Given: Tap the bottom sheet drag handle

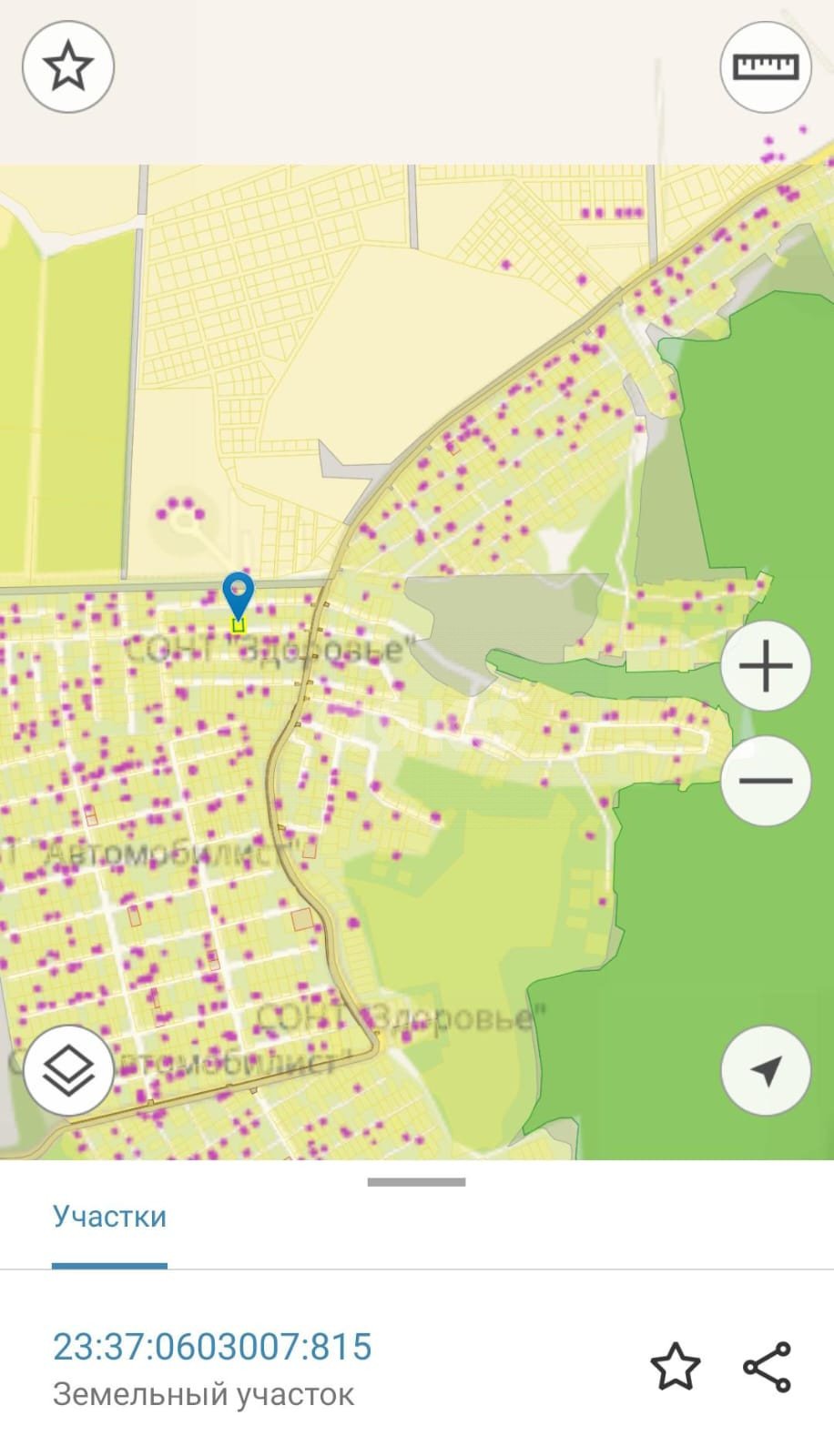Looking at the screenshot, I should pyautogui.click(x=416, y=1182).
